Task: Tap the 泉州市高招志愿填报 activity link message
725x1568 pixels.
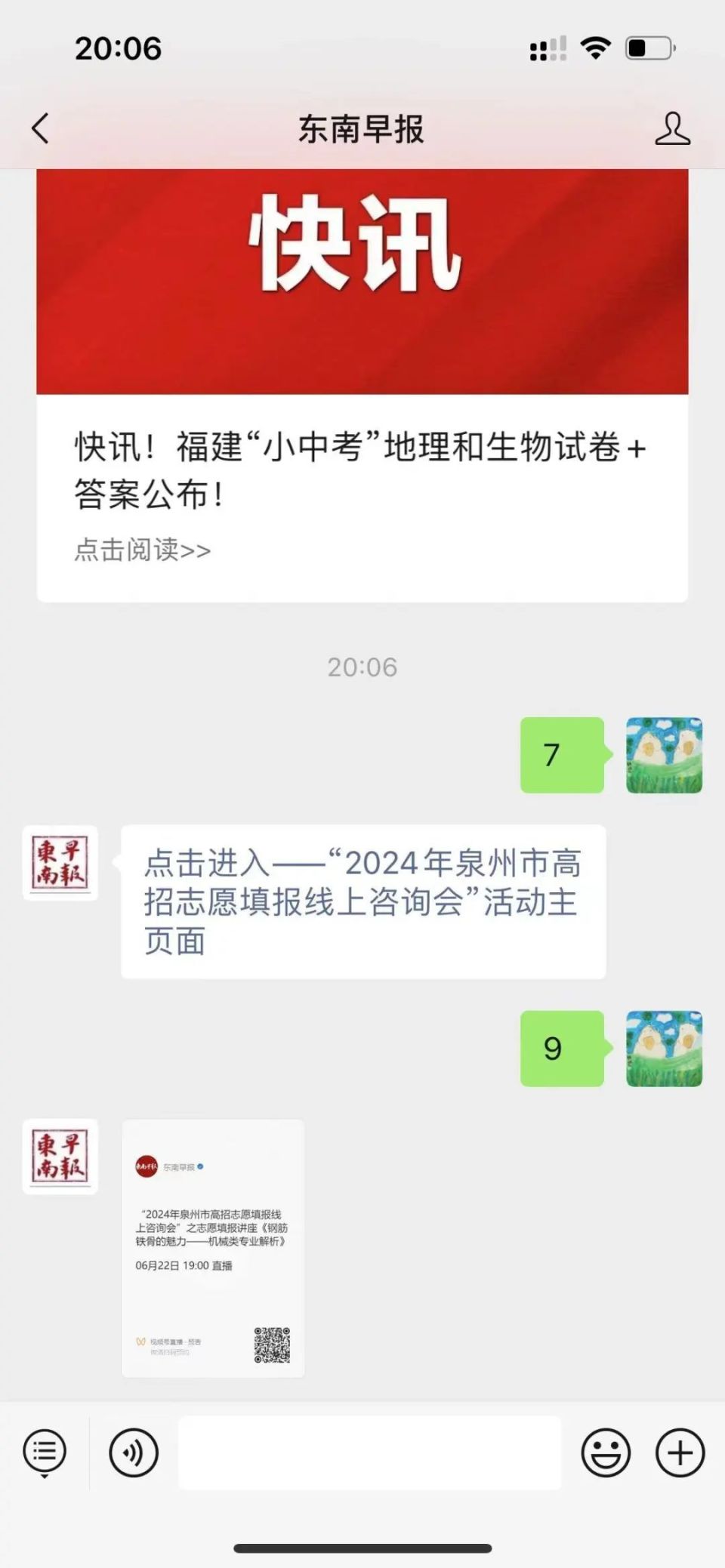Action: tap(362, 901)
